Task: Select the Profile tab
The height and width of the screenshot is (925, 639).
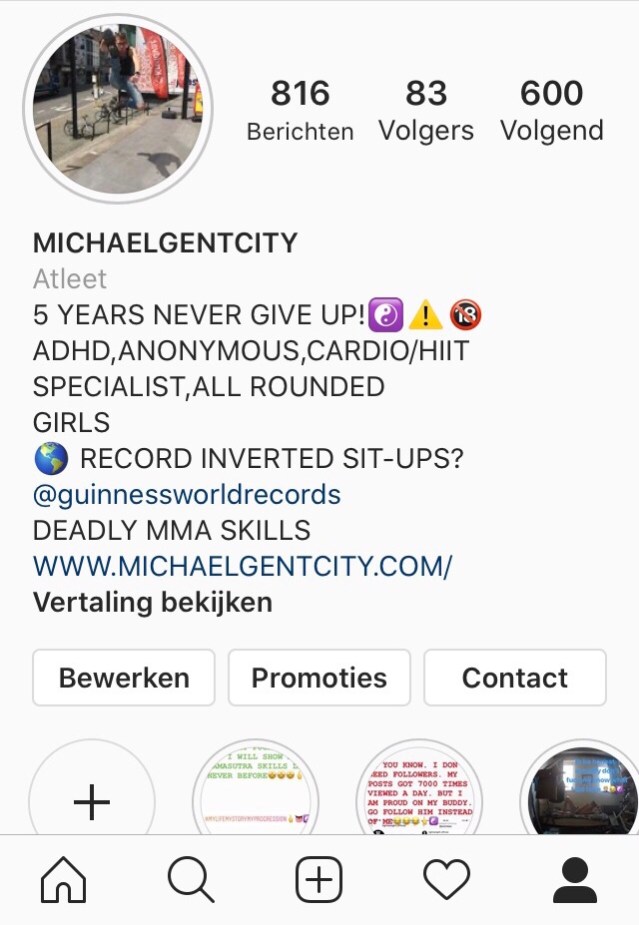Action: point(575,880)
